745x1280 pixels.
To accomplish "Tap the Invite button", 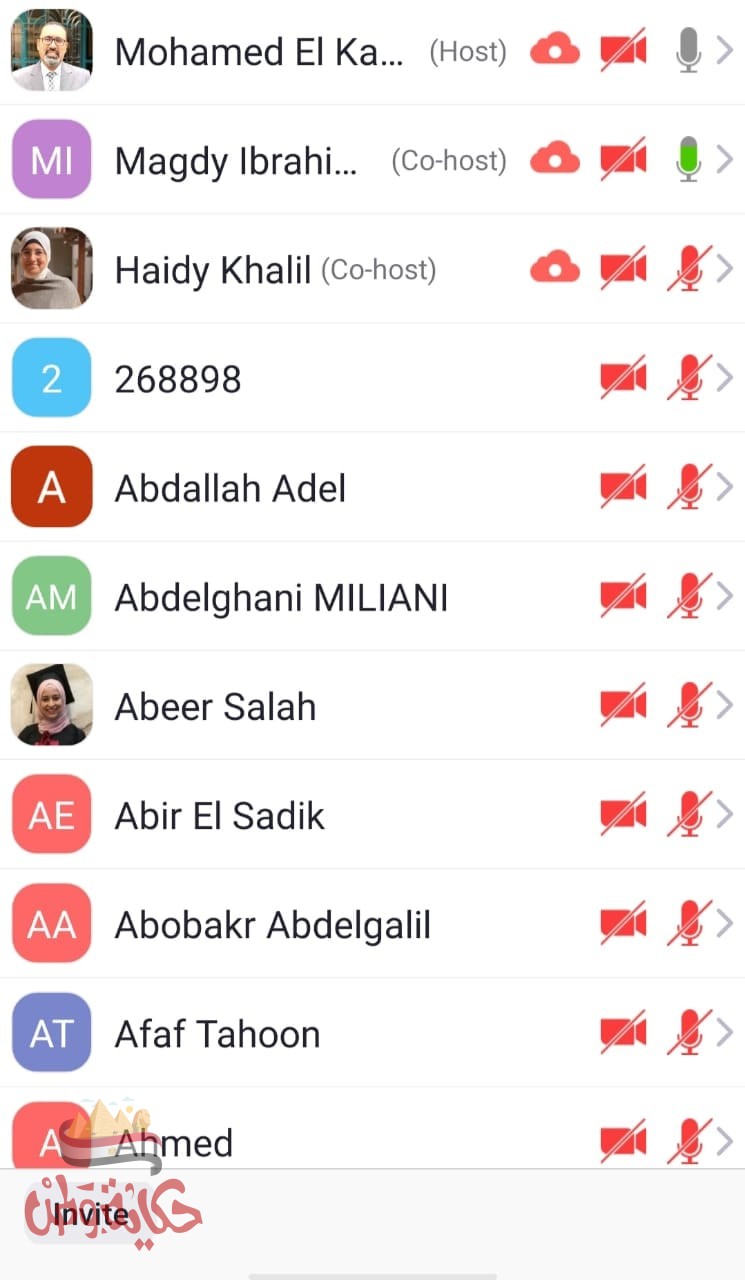I will click(91, 1214).
